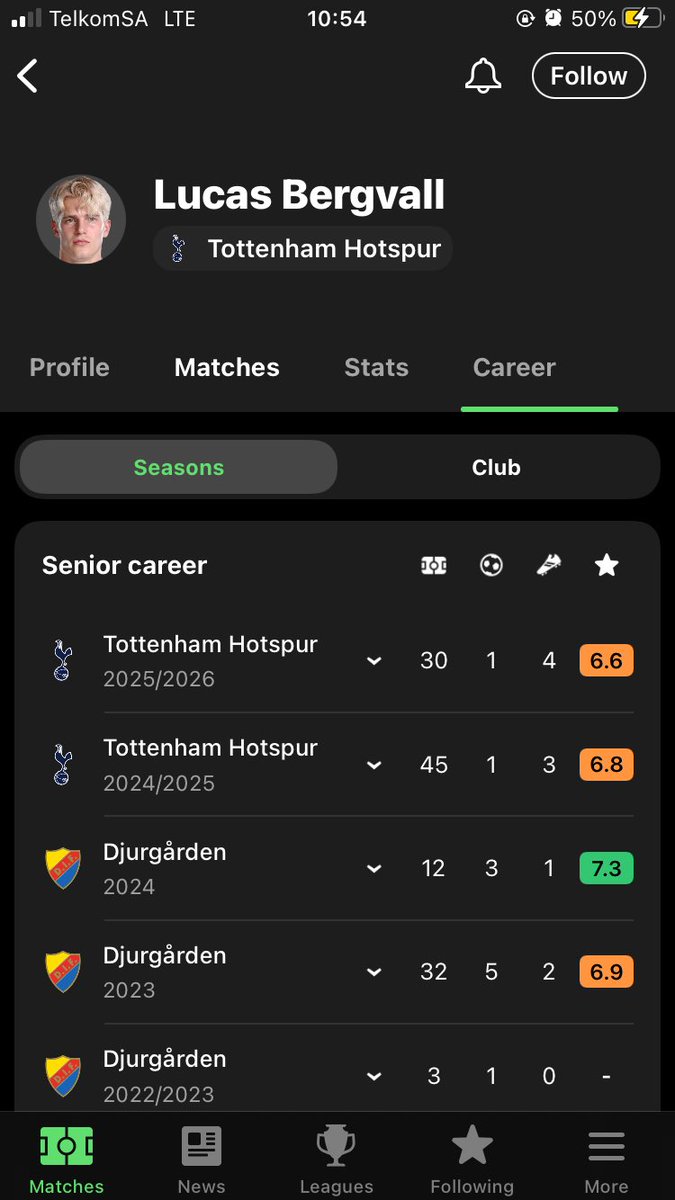
Task: Follow Lucas Bergvall
Action: tap(588, 76)
